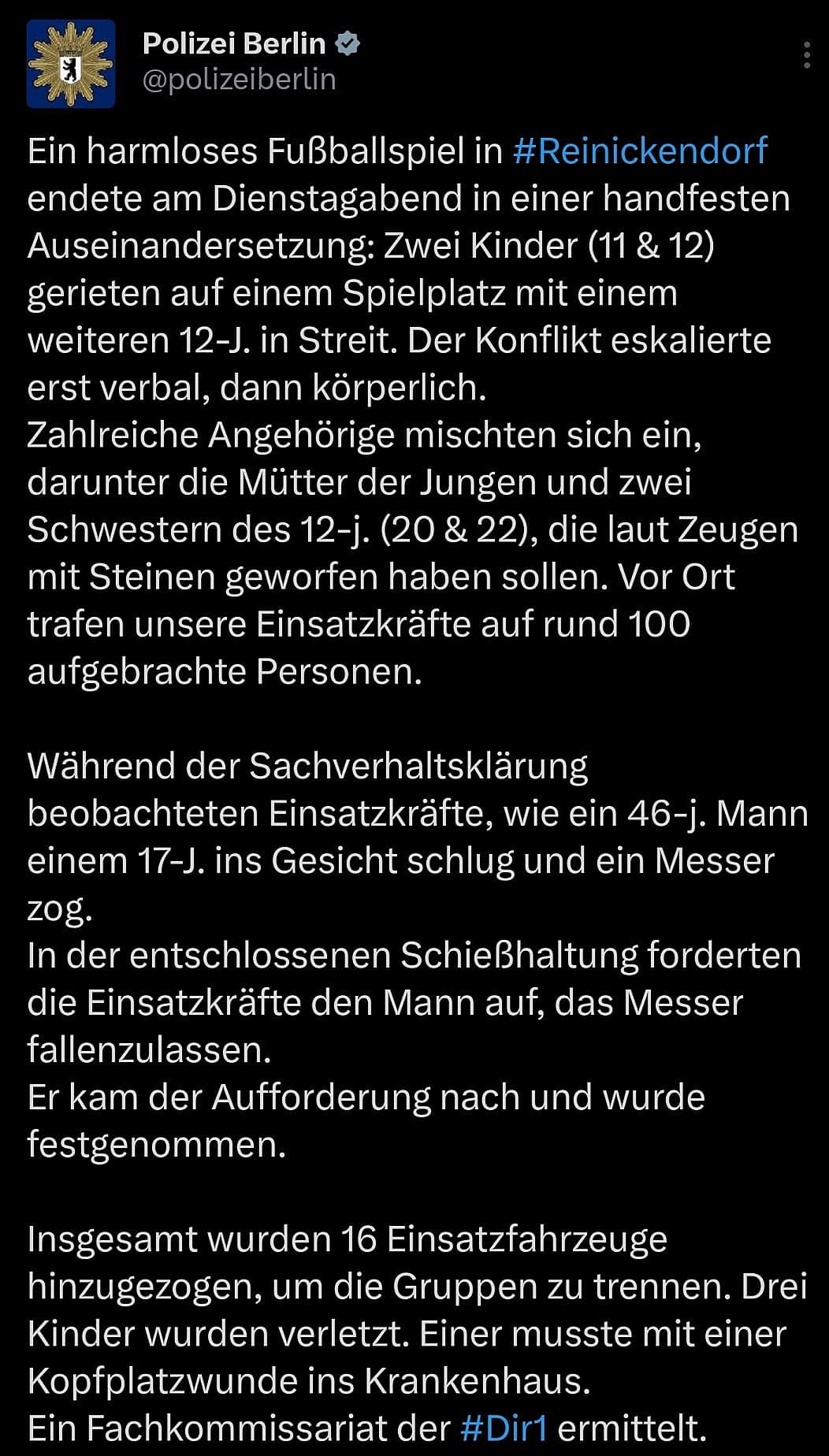Tap the #Reinickendorf hashtag
Image resolution: width=829 pixels, height=1456 pixels.
click(x=640, y=150)
